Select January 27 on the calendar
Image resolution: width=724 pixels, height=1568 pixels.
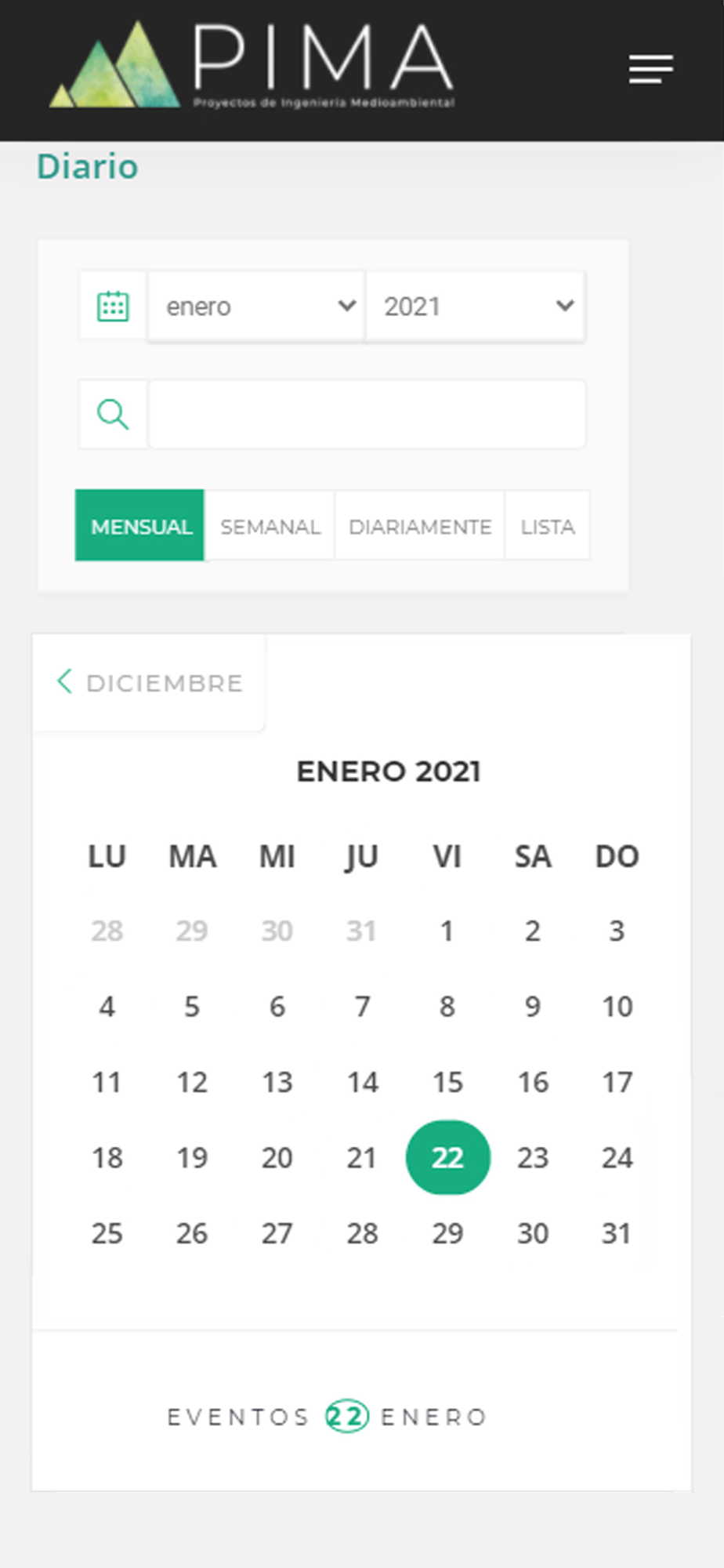[277, 1233]
